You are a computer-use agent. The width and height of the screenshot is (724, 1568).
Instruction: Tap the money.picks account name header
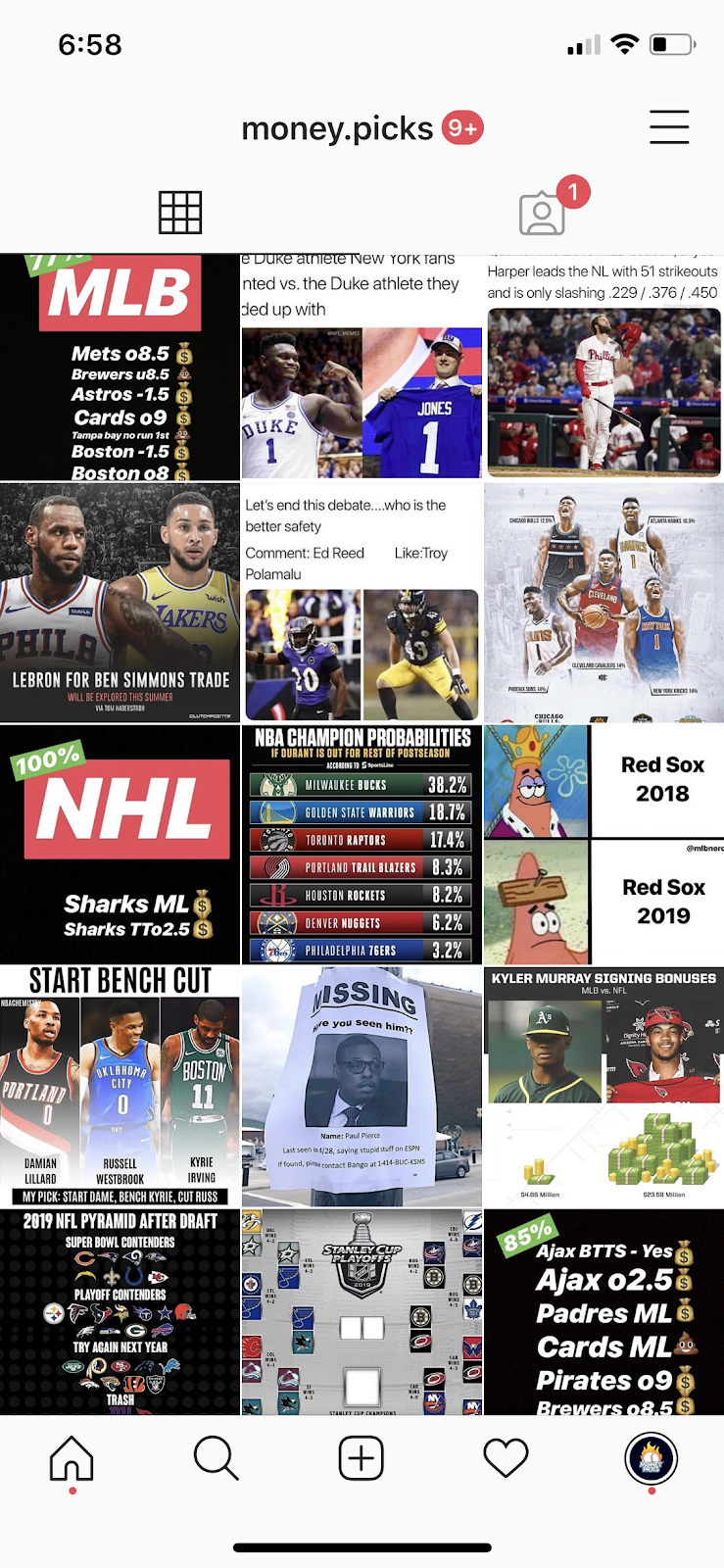coord(337,129)
